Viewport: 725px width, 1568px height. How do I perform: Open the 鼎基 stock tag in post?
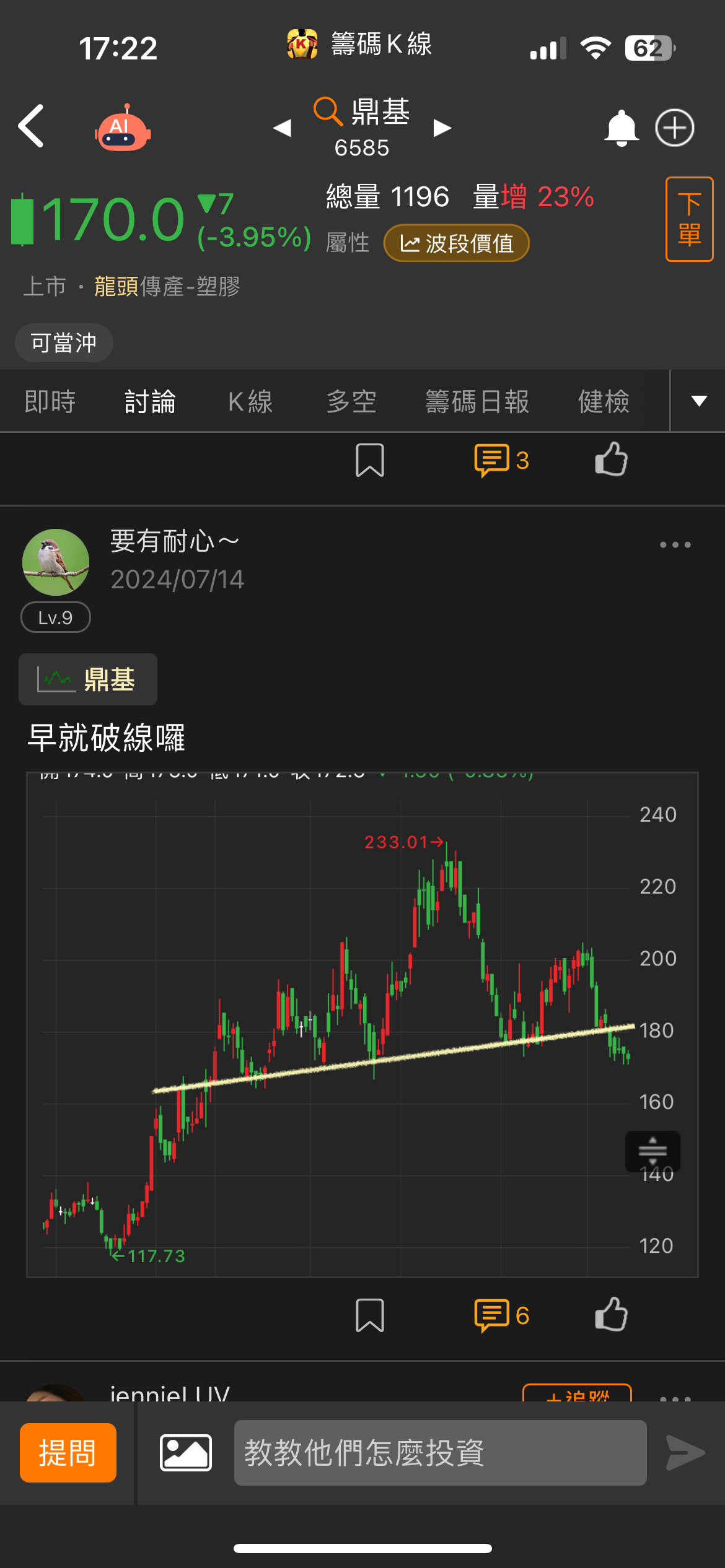tap(88, 680)
